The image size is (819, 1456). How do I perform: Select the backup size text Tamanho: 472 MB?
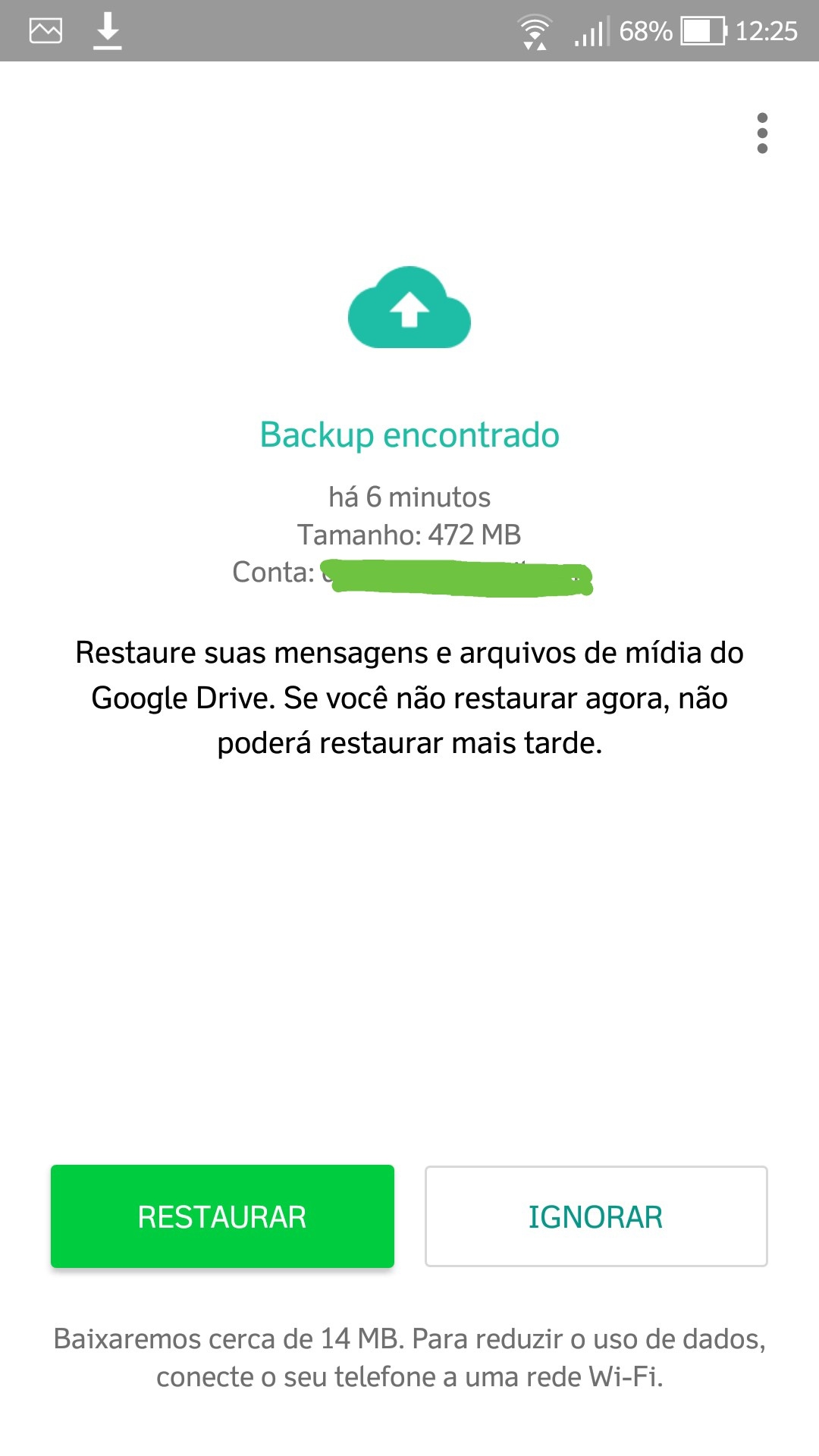point(409,534)
